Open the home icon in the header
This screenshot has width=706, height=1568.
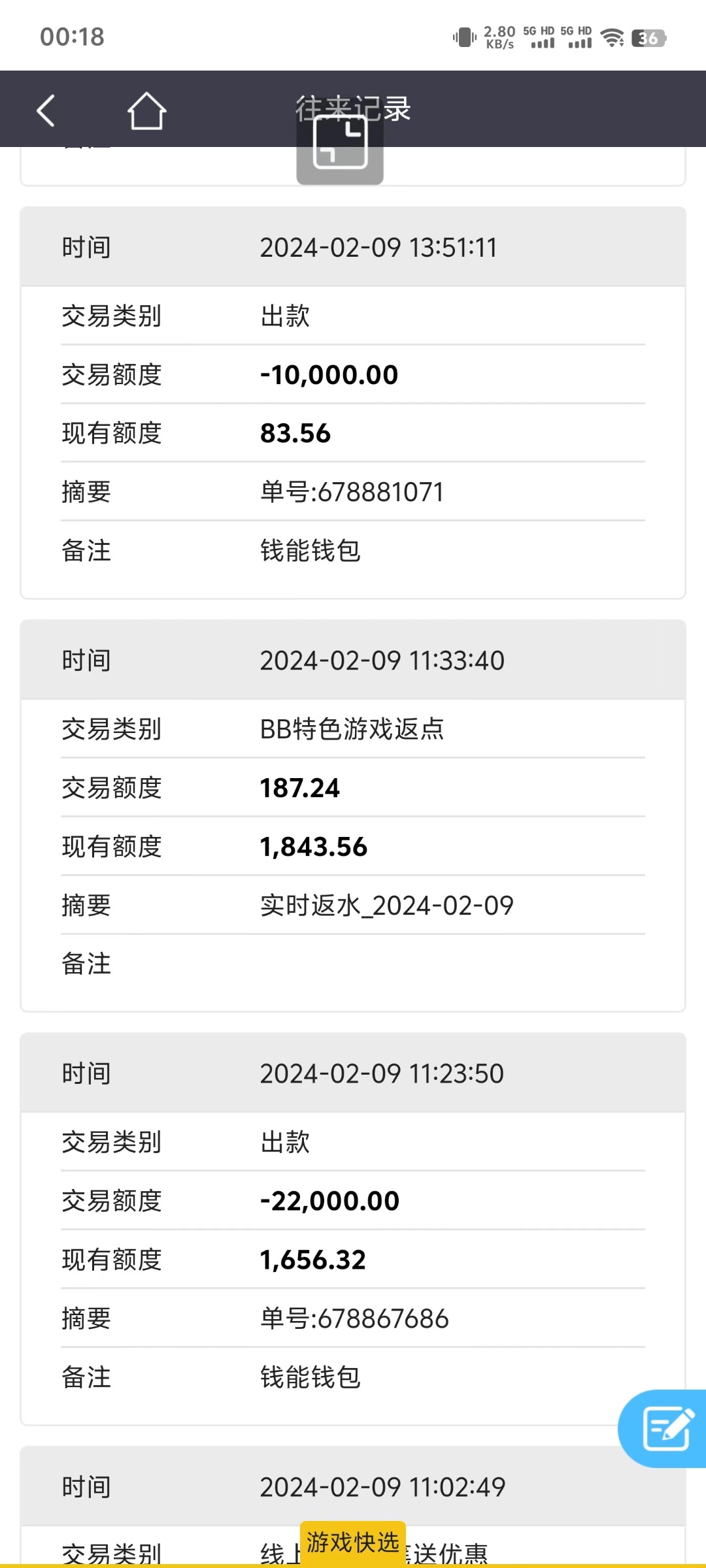coord(146,110)
